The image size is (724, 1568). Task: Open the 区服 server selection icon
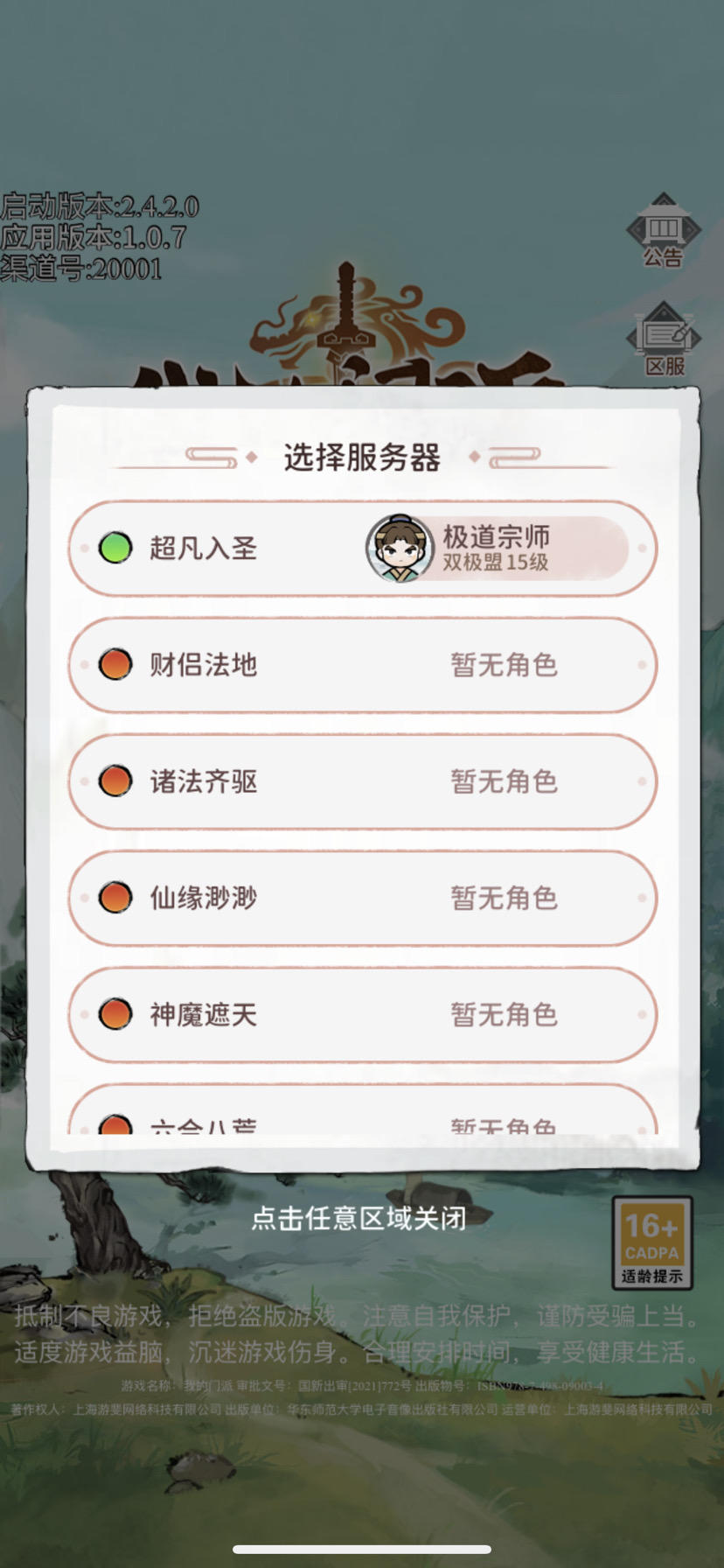[x=663, y=343]
